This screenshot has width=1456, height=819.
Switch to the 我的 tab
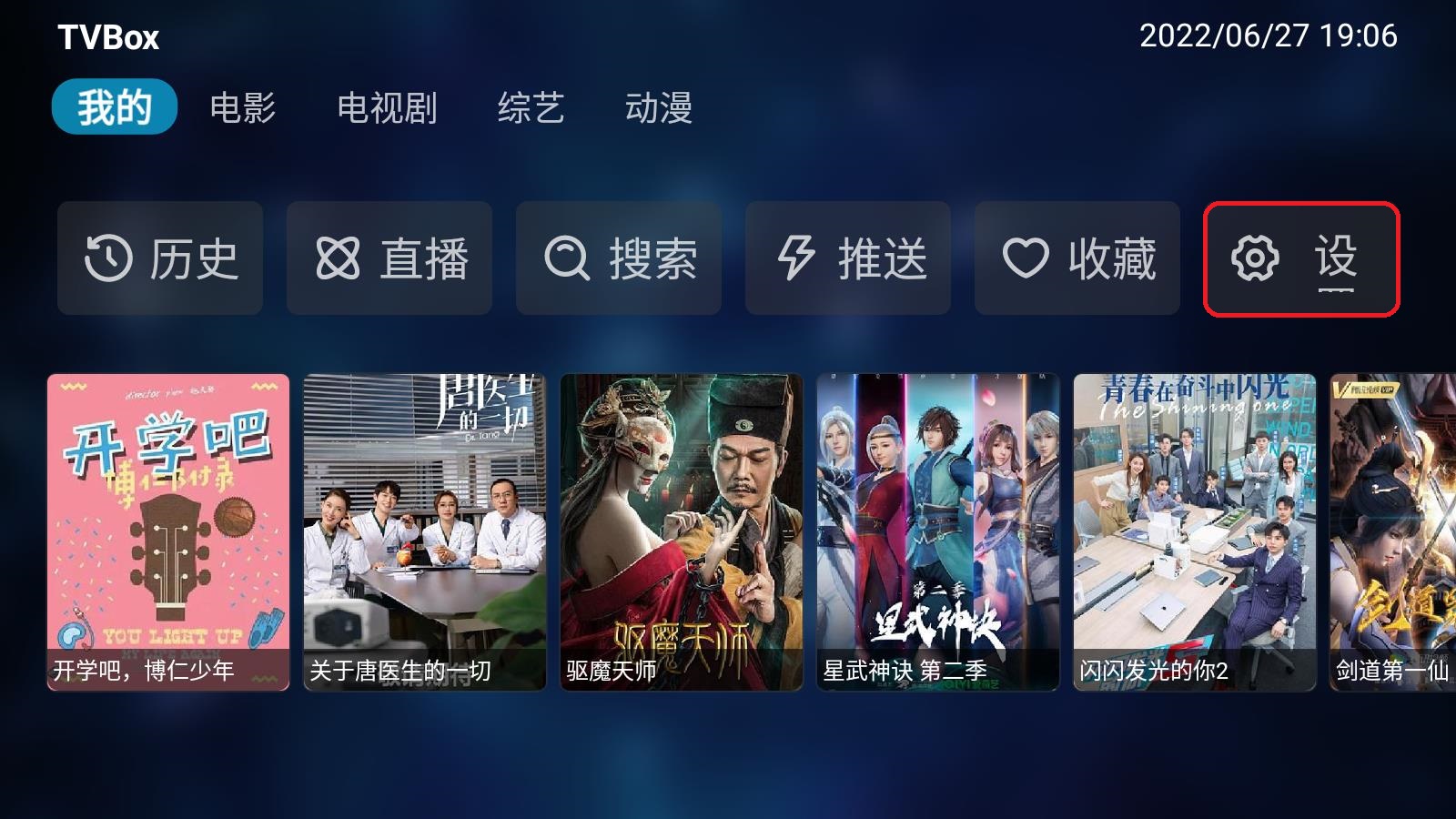click(x=114, y=107)
